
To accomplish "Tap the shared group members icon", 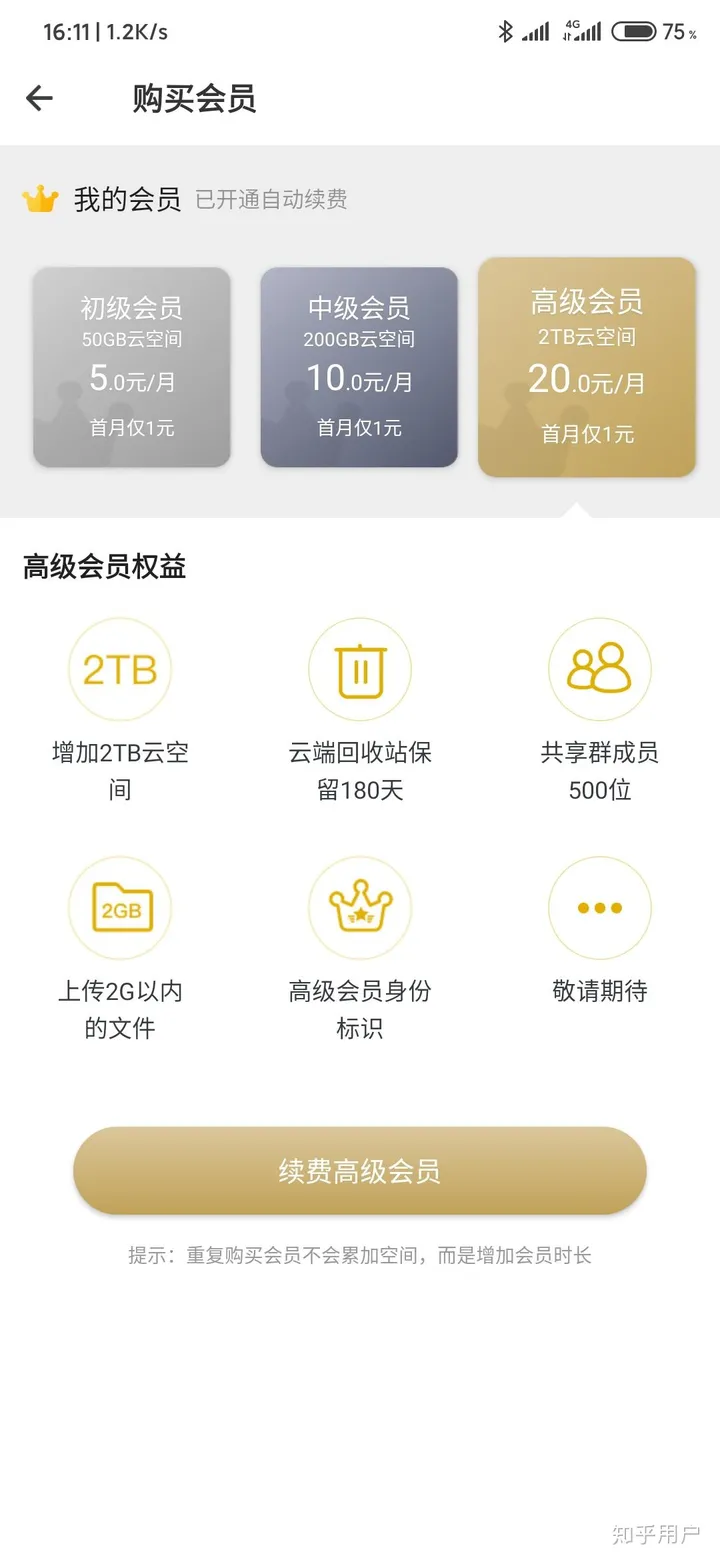I will pyautogui.click(x=599, y=668).
